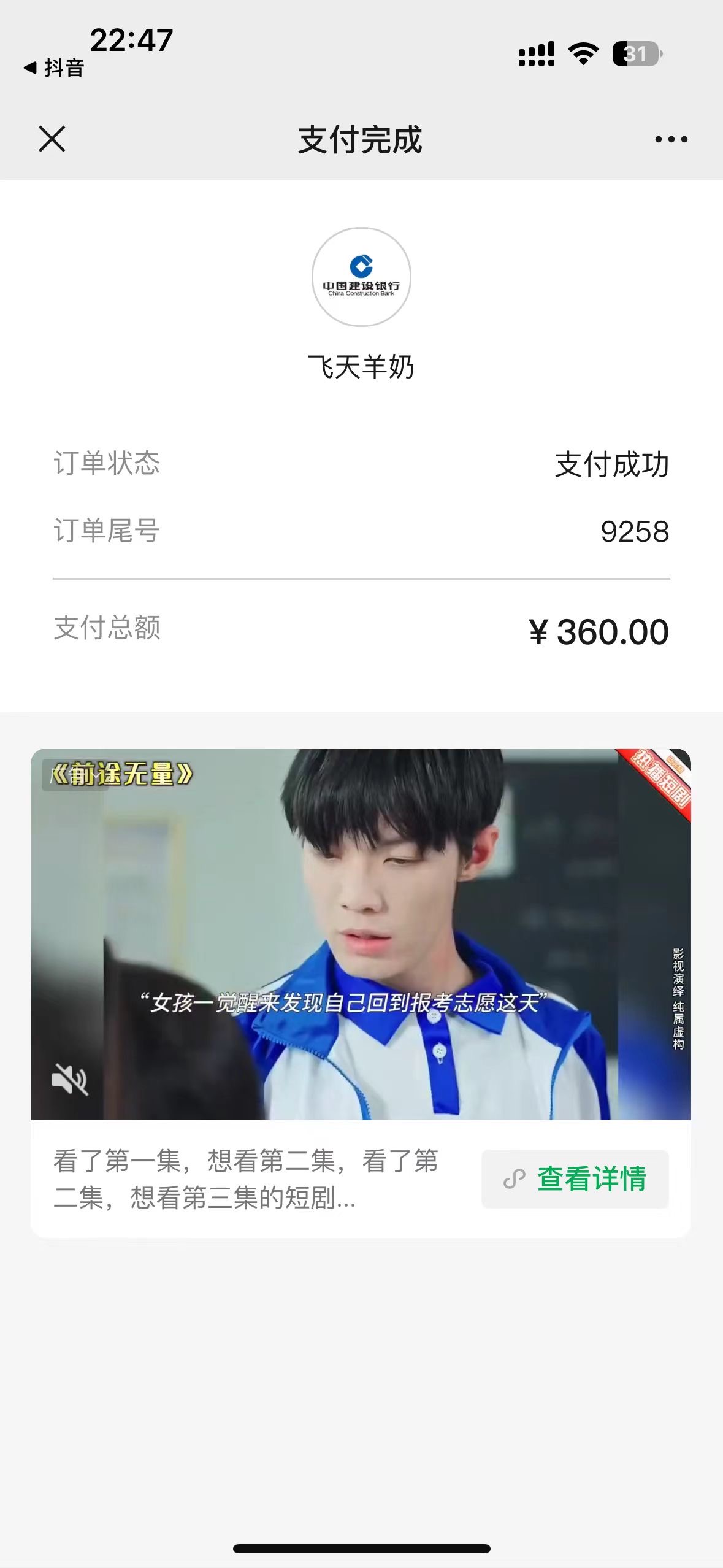Tap the 查看详情 button
The width and height of the screenshot is (723, 1568).
click(x=575, y=1178)
